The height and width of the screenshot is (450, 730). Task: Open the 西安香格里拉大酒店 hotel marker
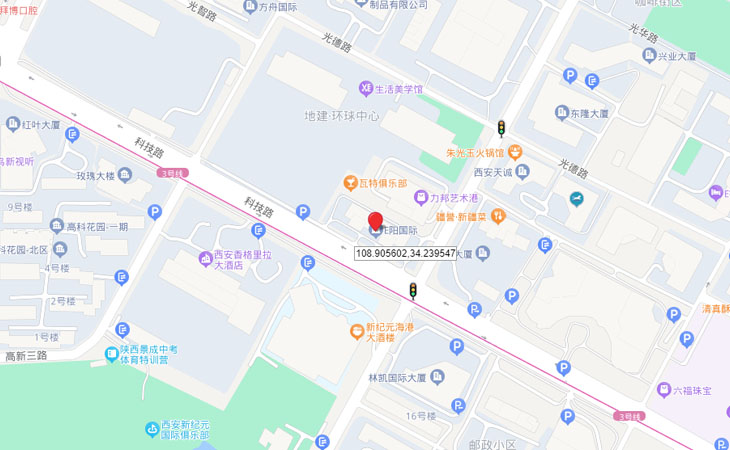pyautogui.click(x=206, y=259)
